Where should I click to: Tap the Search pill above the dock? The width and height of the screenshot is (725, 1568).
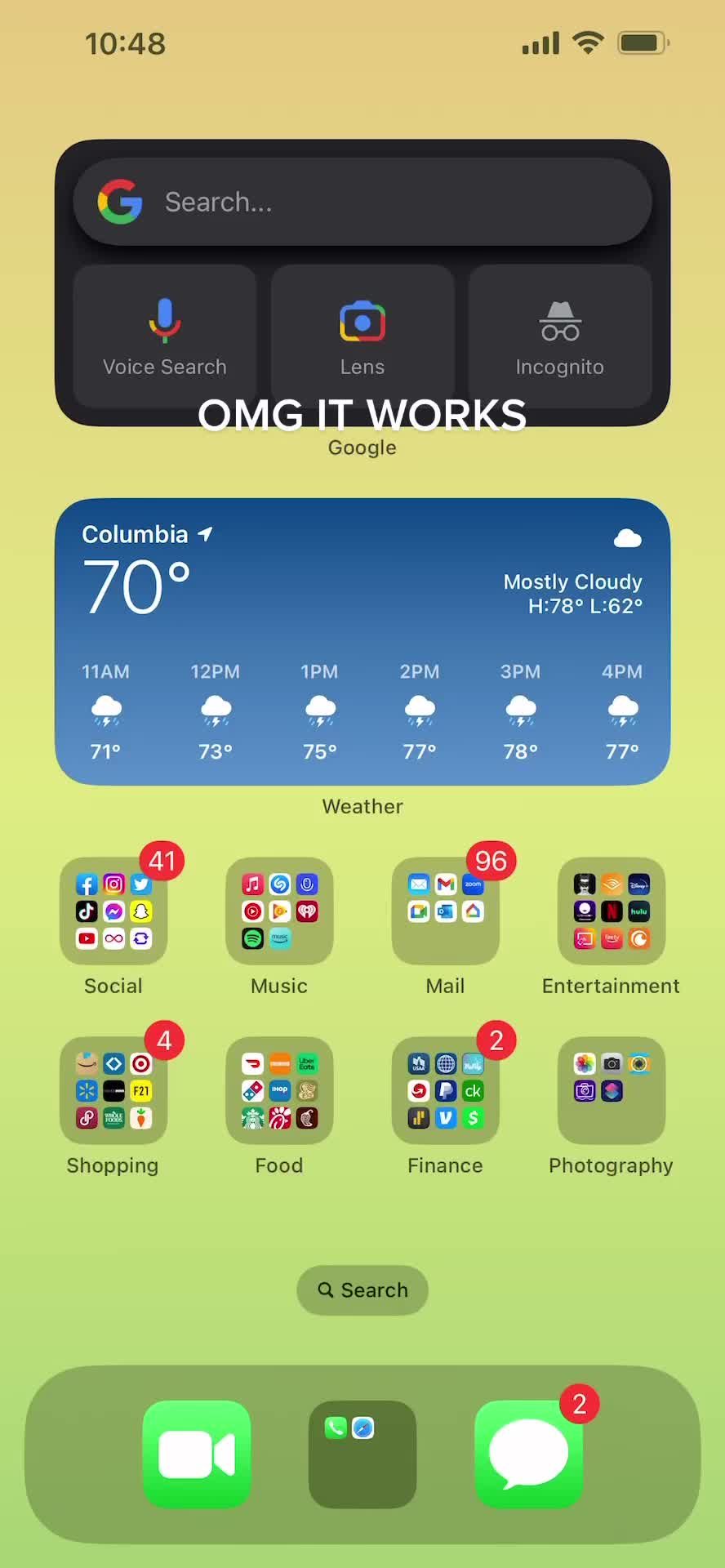coord(362,1290)
